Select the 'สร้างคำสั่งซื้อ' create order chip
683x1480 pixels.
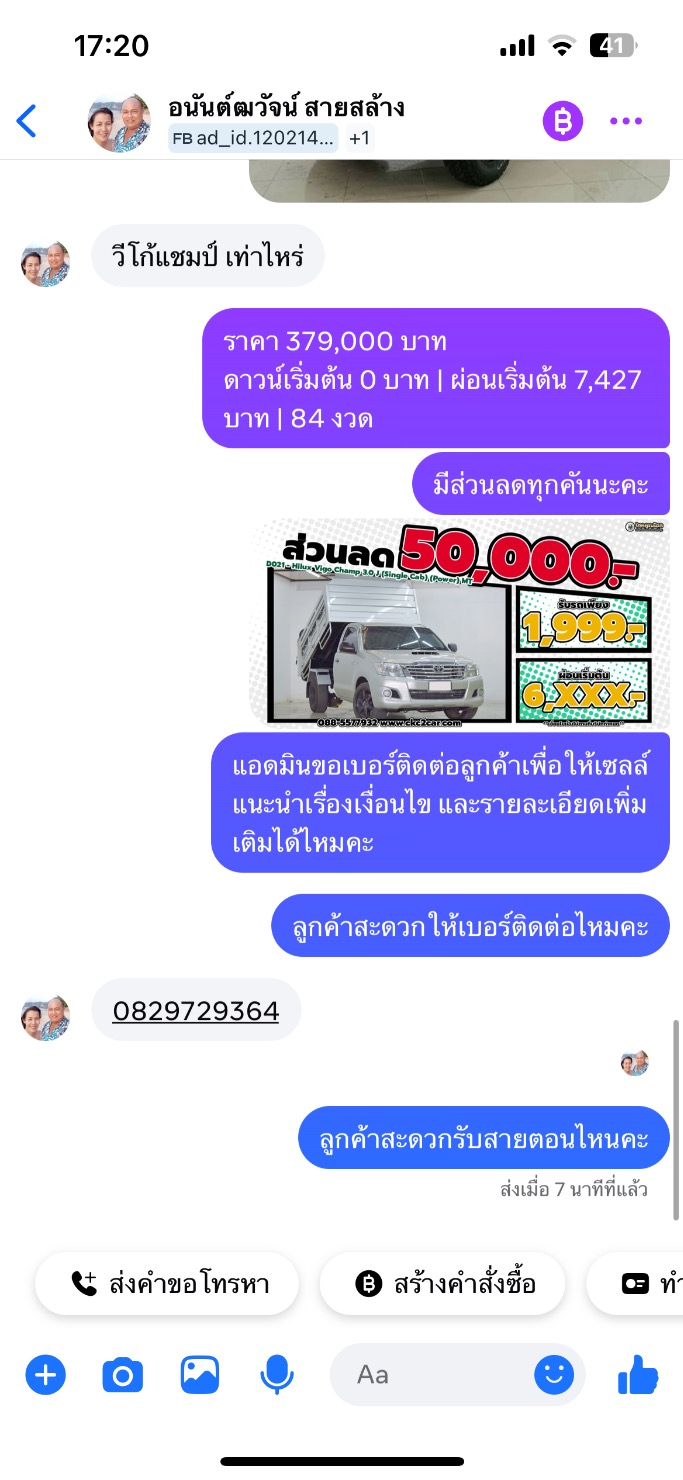tap(443, 1284)
